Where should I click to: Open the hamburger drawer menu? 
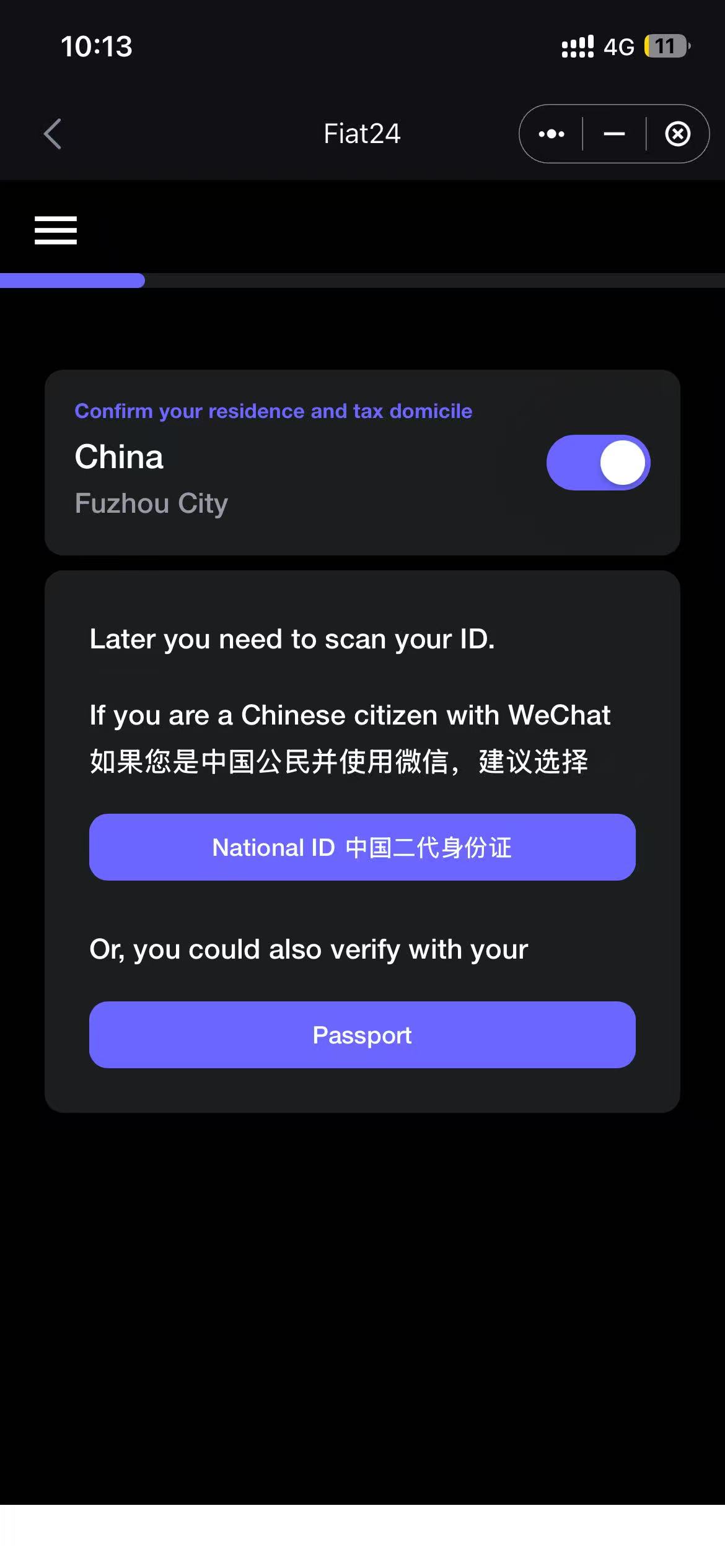click(x=56, y=230)
